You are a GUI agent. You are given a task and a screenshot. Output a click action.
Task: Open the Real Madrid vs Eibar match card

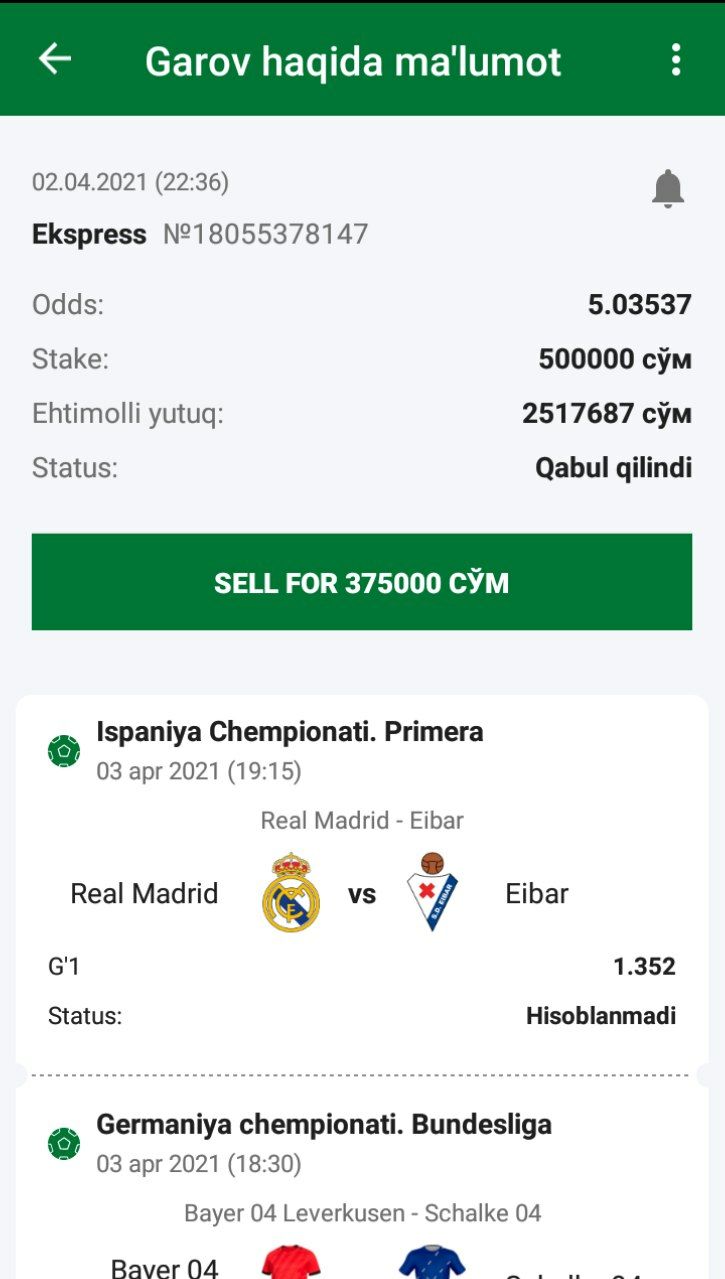(362, 880)
